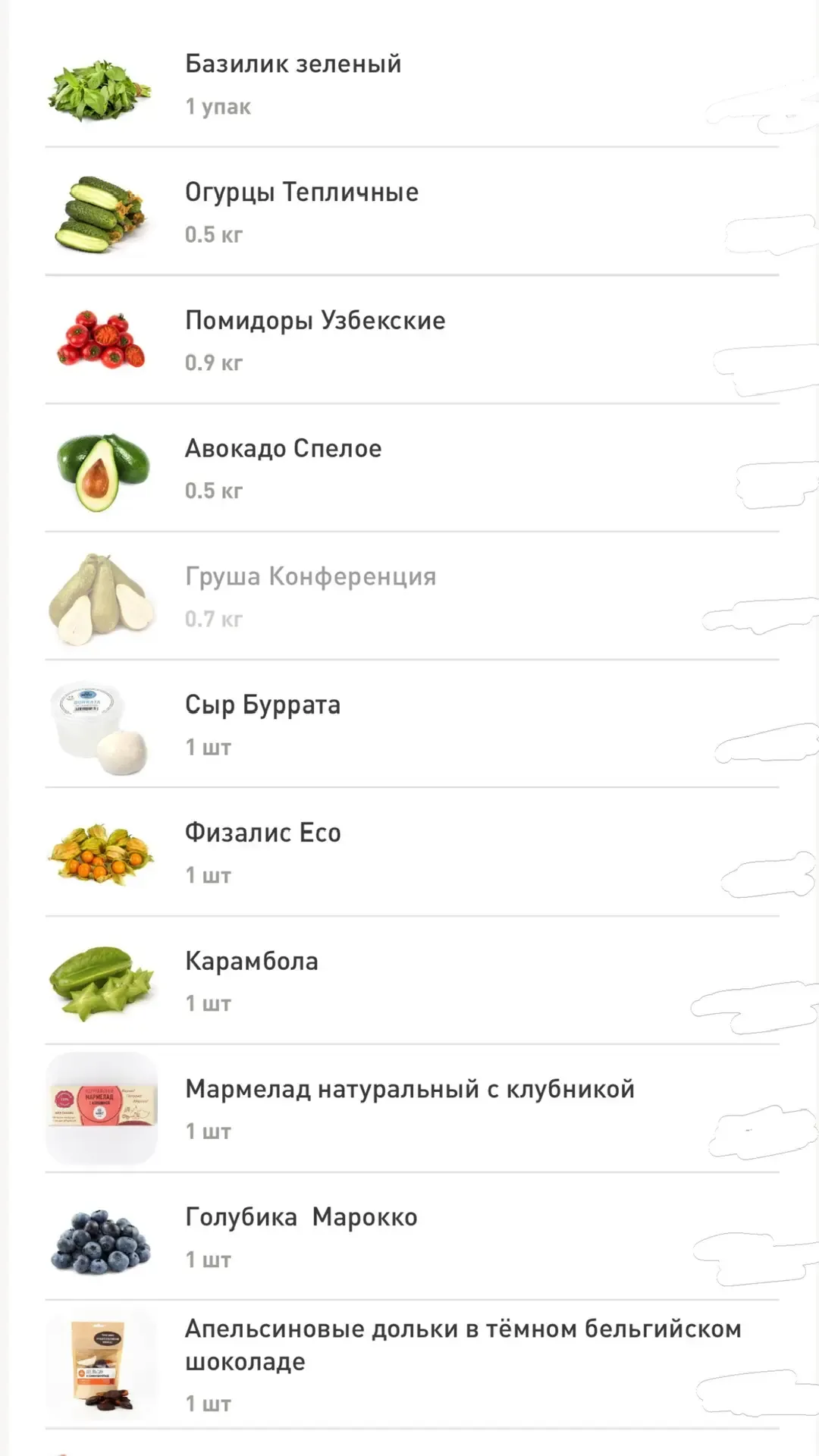Open the Базилик зеленый item
This screenshot has height=1456, width=819.
[x=293, y=64]
